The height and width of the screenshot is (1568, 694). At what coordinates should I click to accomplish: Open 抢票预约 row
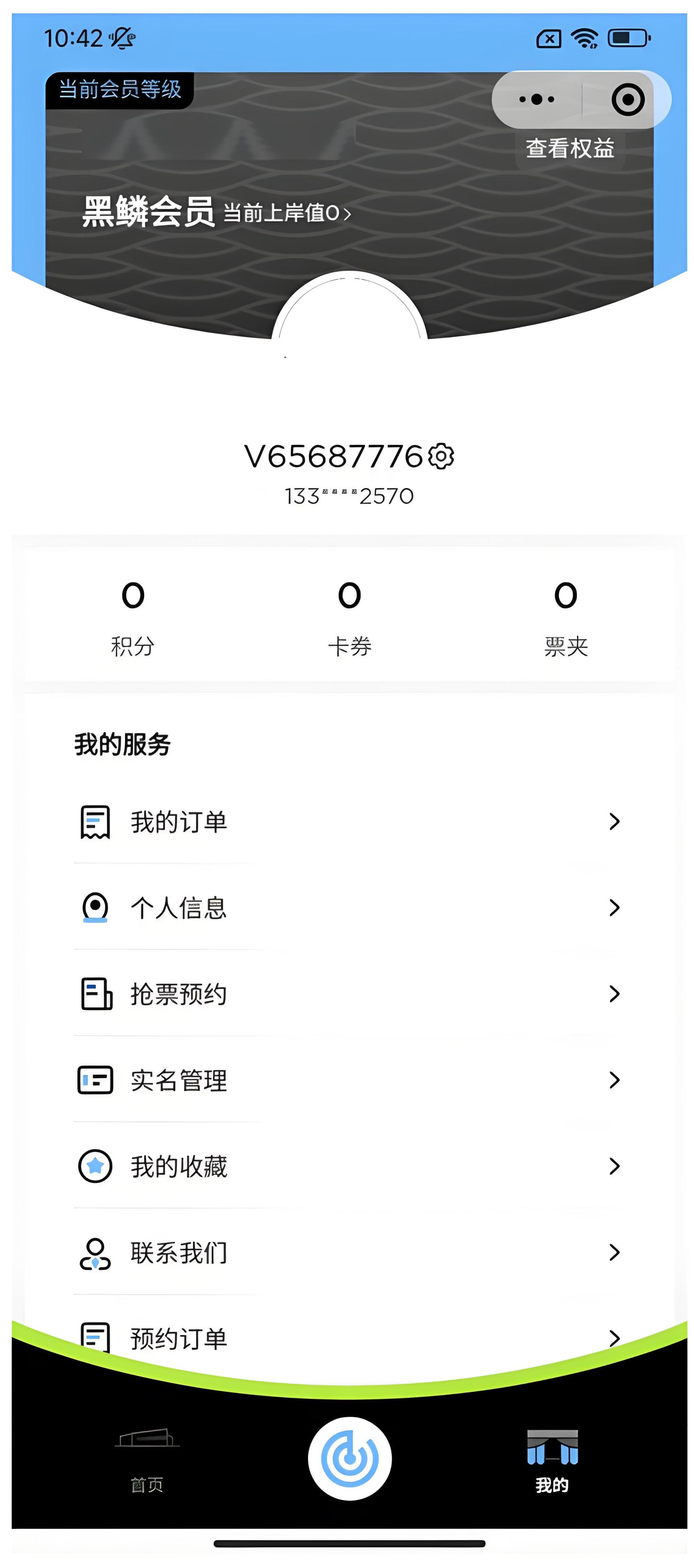pos(347,993)
